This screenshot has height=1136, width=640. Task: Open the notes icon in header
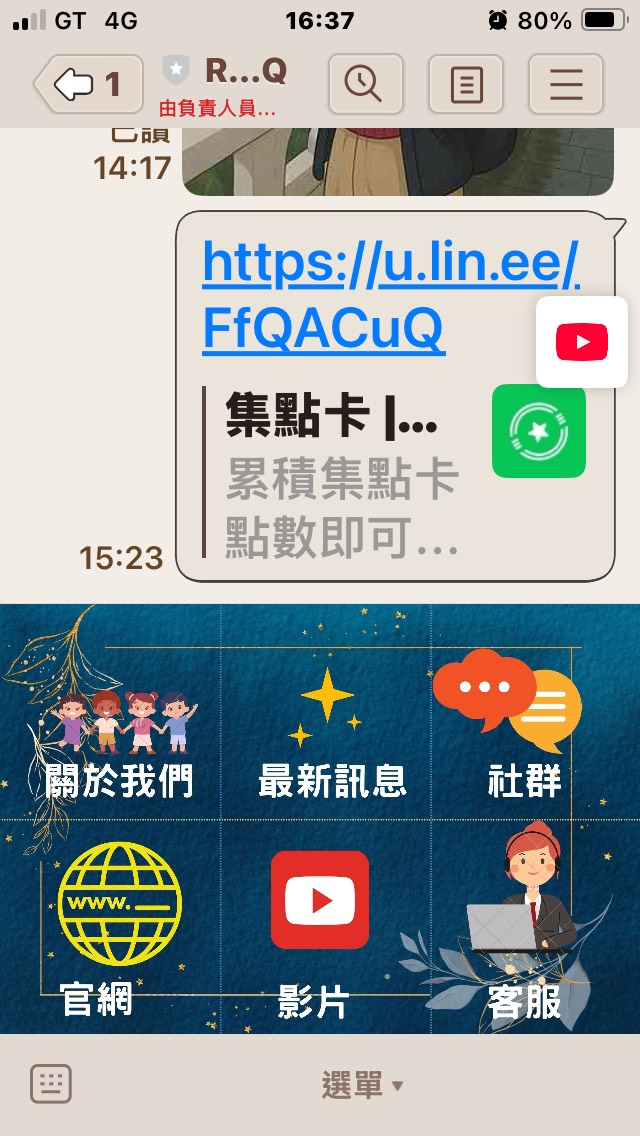pyautogui.click(x=465, y=84)
